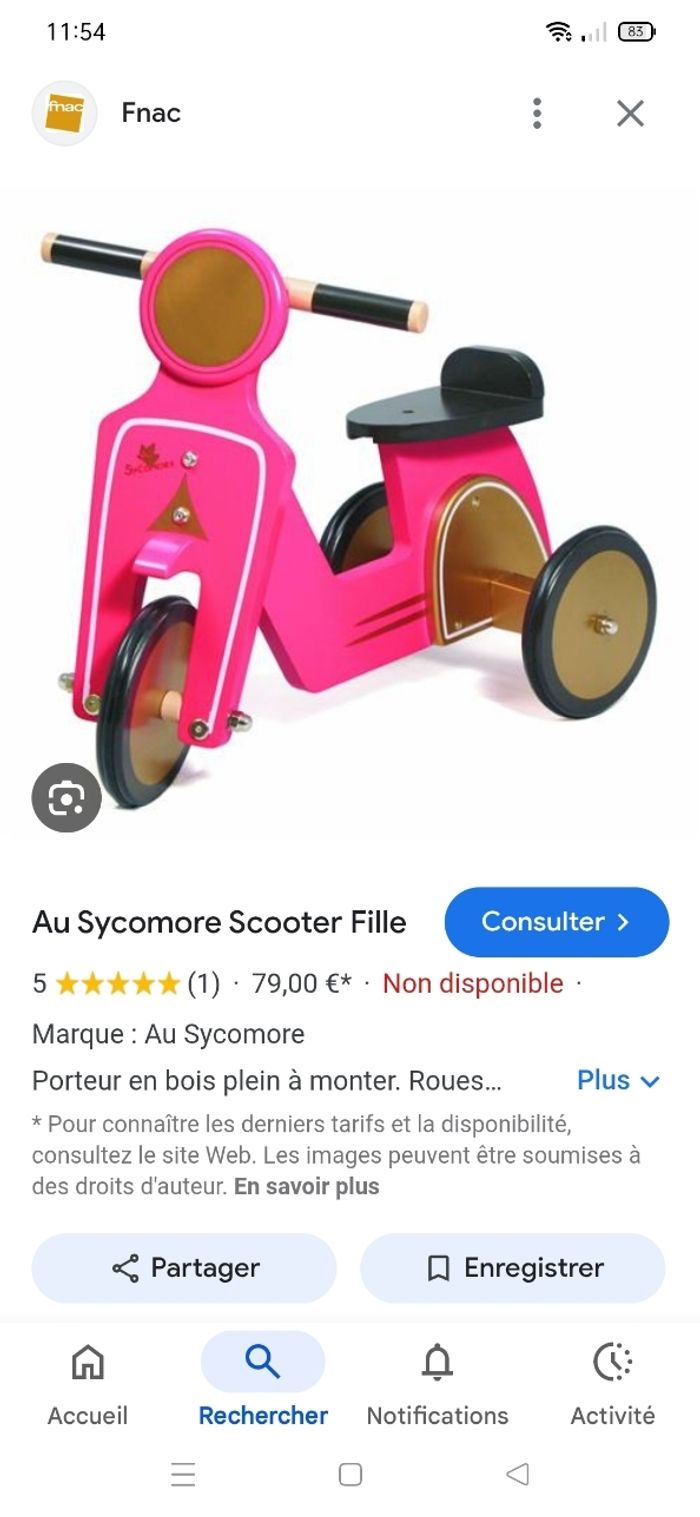Tap the Consulter button
The image size is (700, 1517).
(x=556, y=922)
